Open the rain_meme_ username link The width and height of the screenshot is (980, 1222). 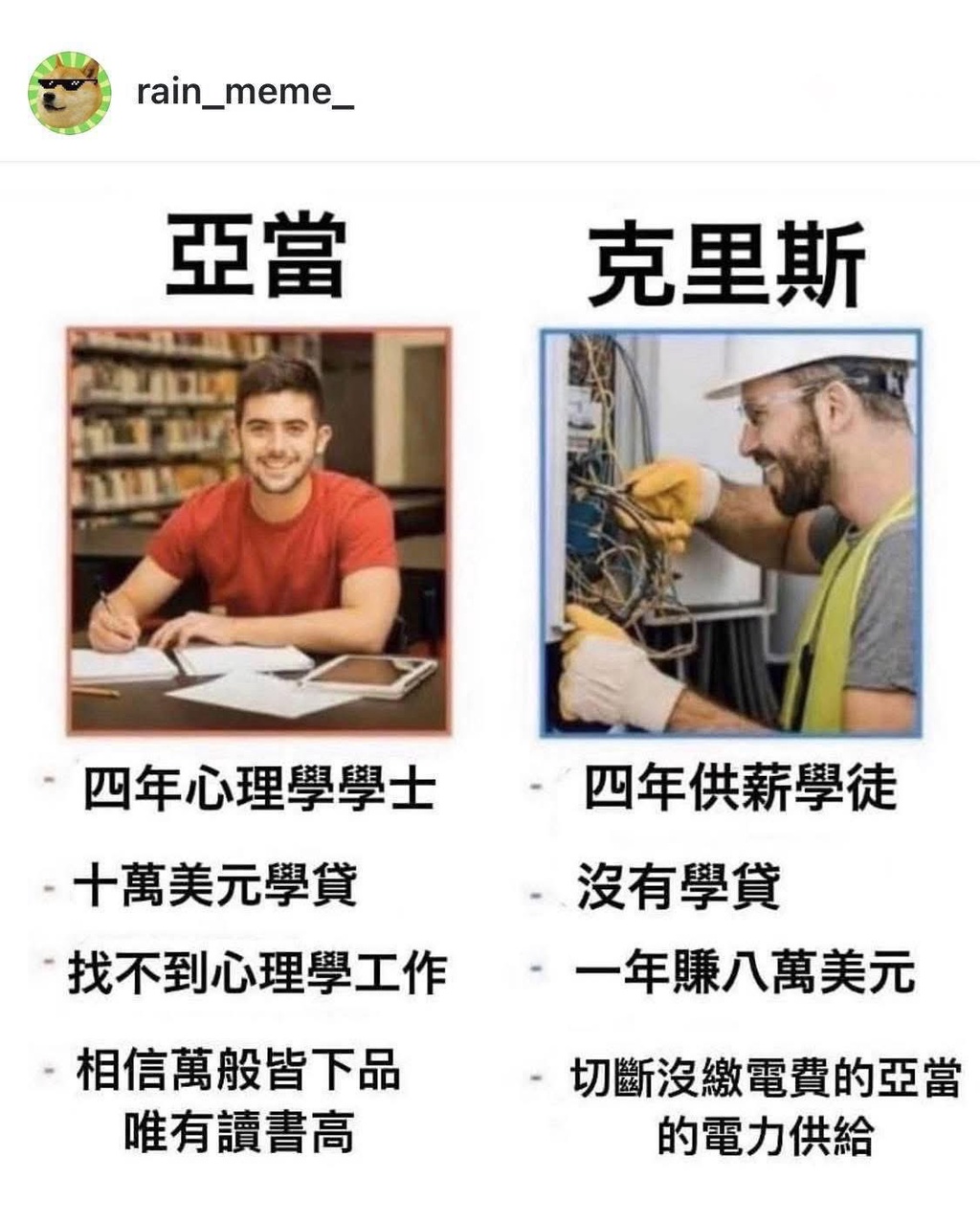click(245, 93)
